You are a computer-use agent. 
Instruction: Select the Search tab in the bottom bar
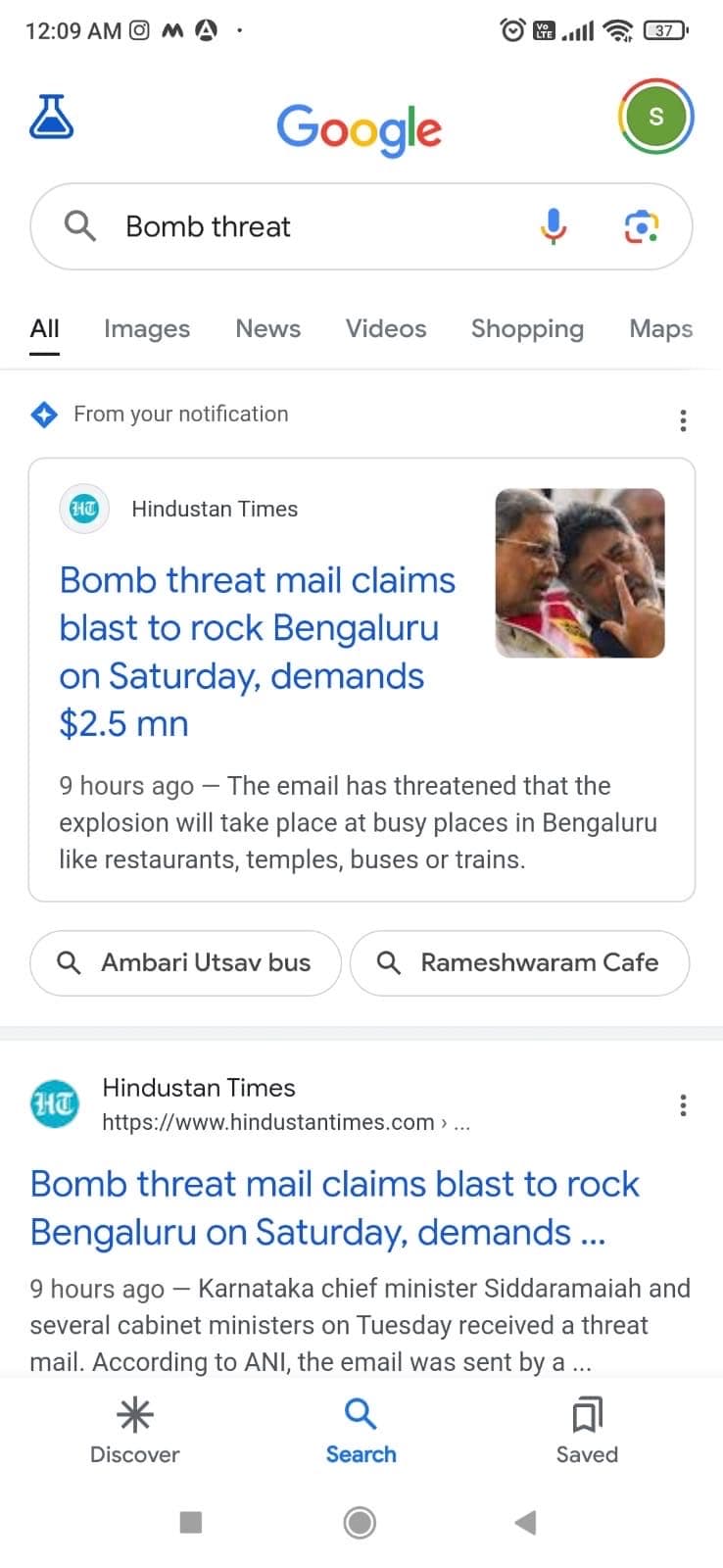click(x=361, y=1431)
